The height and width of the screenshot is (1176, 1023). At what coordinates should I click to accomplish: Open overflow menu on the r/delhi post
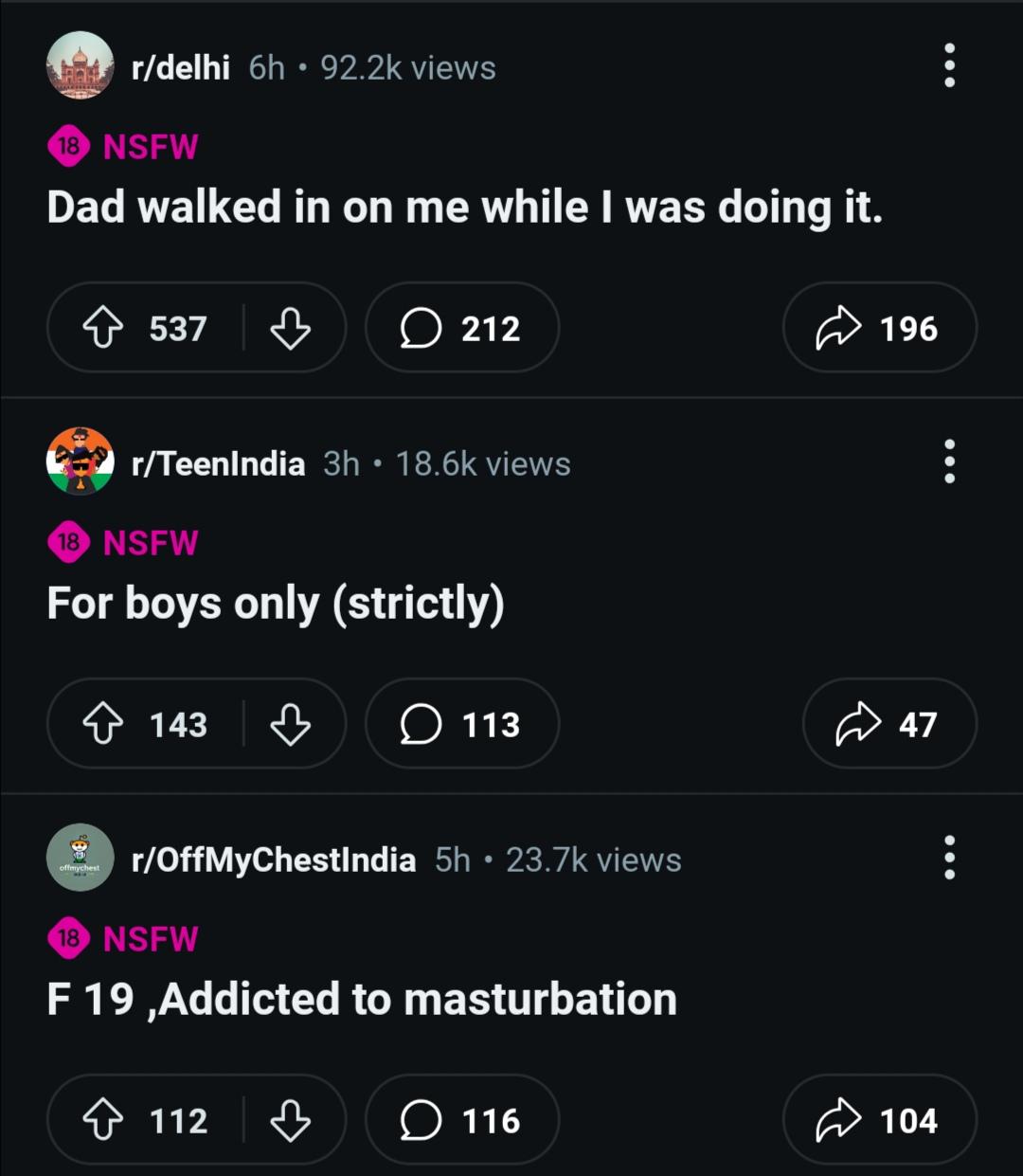pos(949,66)
